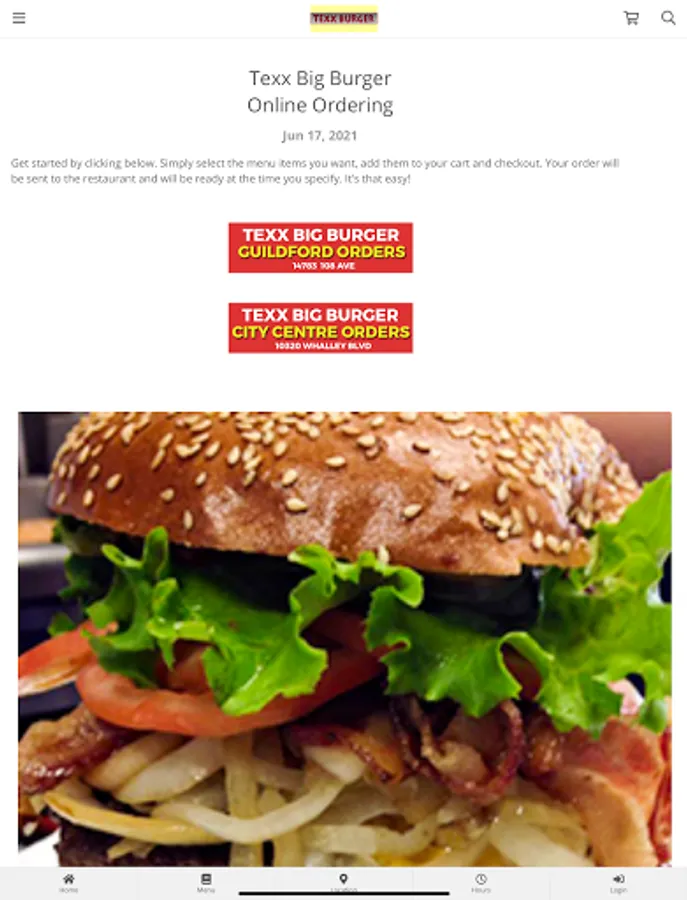This screenshot has width=687, height=900.
Task: Open the Location tab
Action: tap(343, 883)
